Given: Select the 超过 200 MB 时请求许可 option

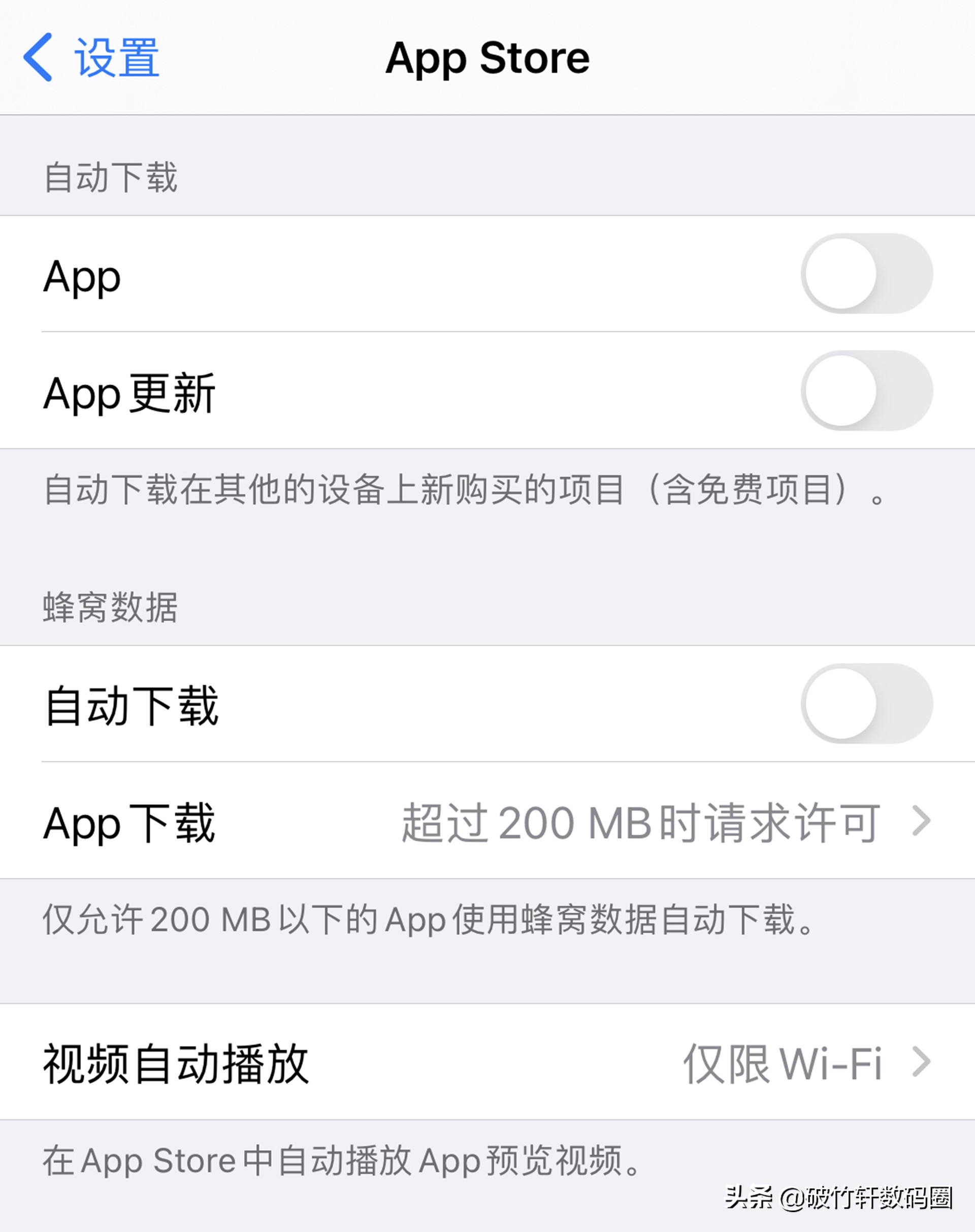Looking at the screenshot, I should (639, 823).
